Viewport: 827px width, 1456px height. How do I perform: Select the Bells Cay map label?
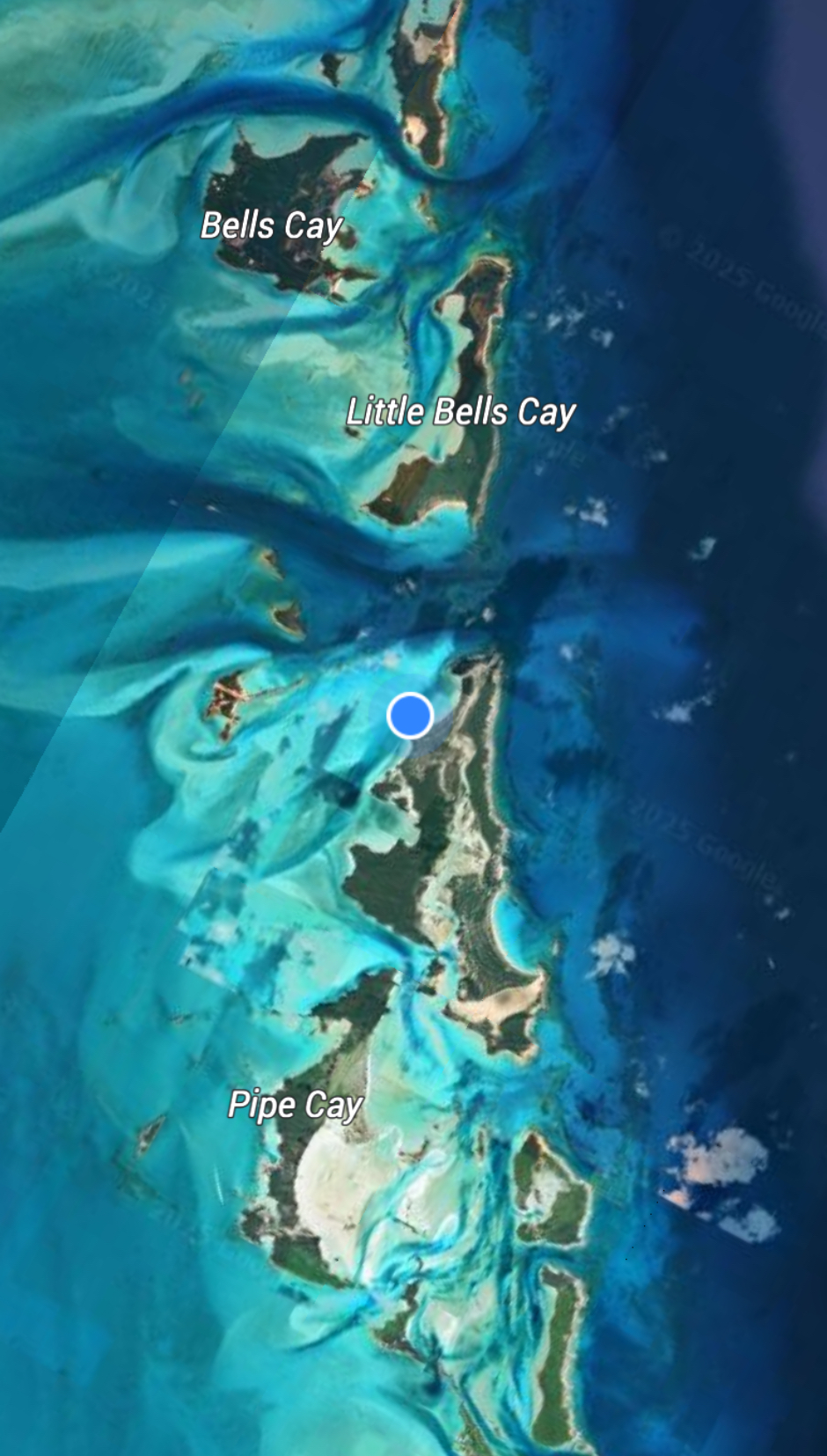click(272, 226)
